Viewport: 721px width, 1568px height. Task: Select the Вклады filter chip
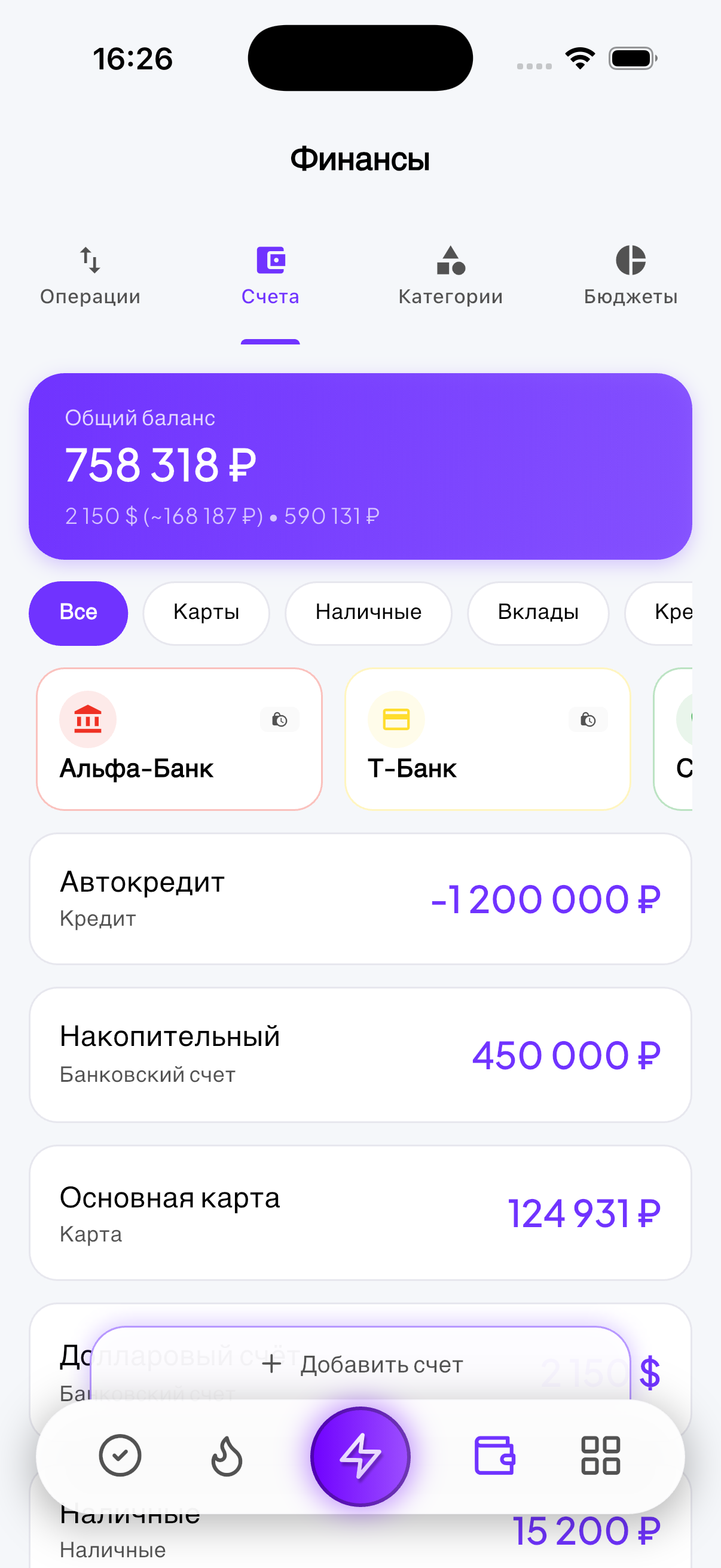[538, 612]
